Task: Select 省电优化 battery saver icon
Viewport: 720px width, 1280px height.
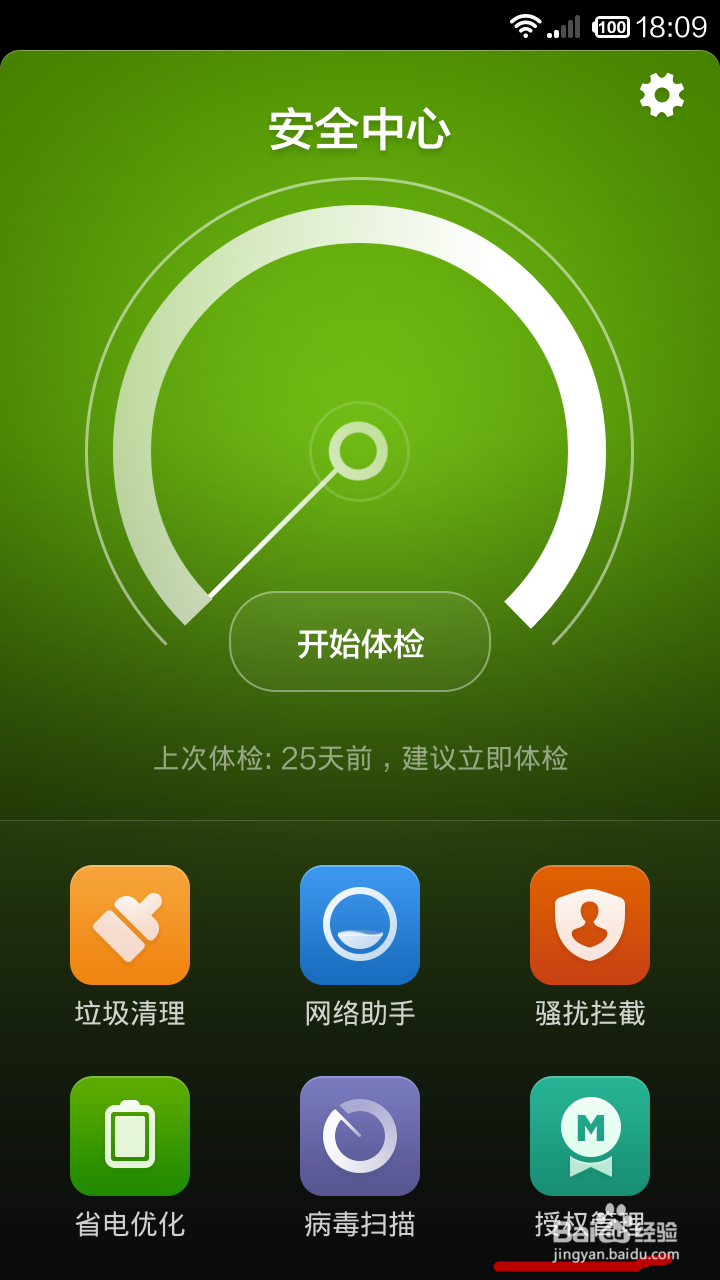Action: [x=129, y=1135]
